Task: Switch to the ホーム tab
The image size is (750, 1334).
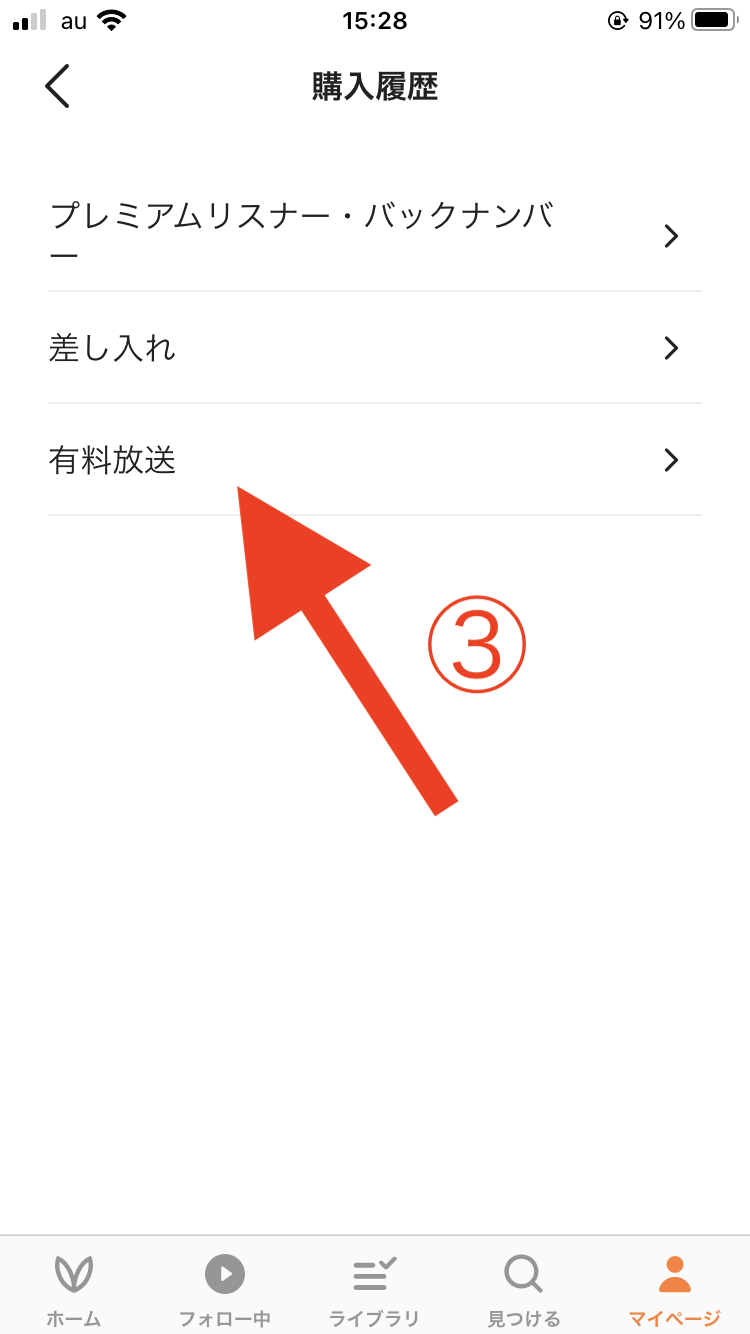Action: tap(74, 1288)
